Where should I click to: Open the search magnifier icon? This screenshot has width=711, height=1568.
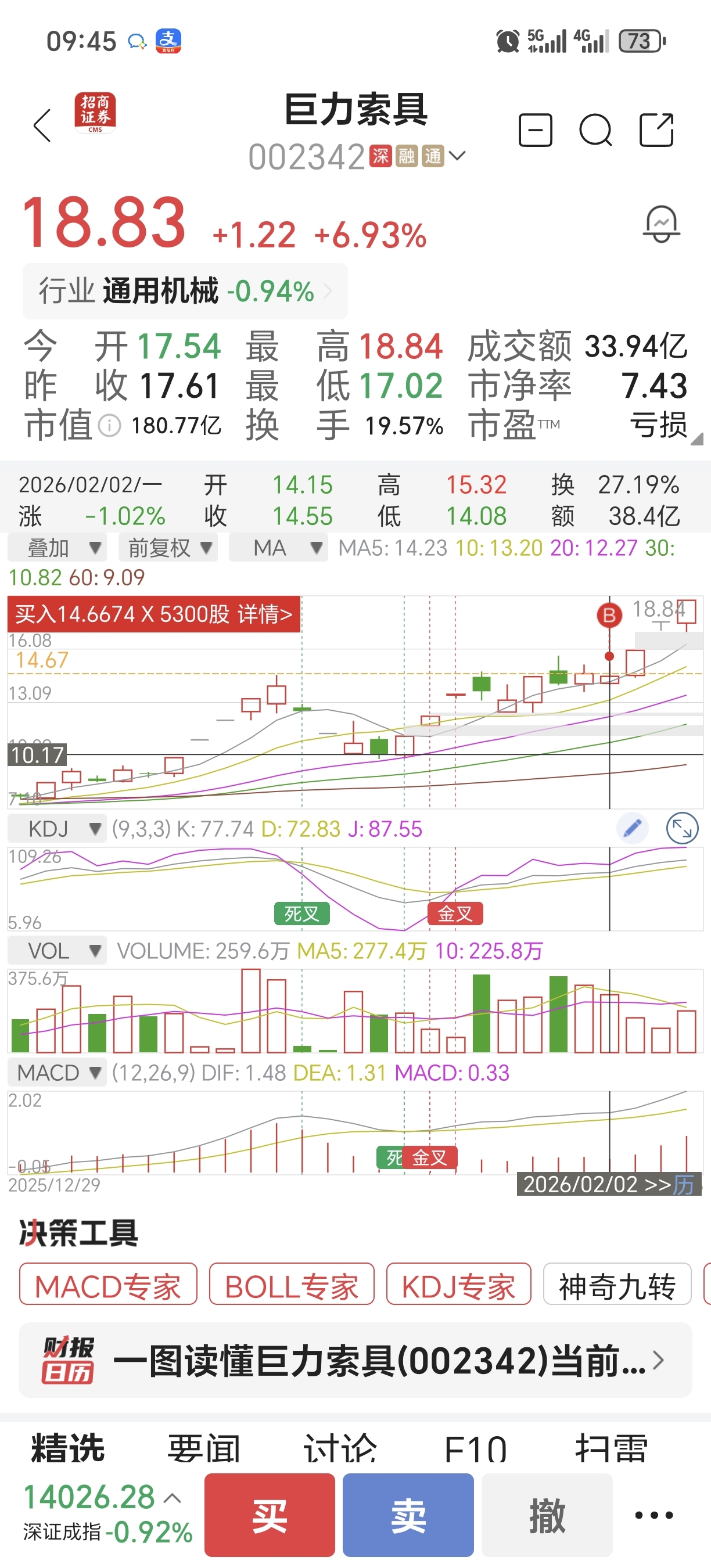595,130
